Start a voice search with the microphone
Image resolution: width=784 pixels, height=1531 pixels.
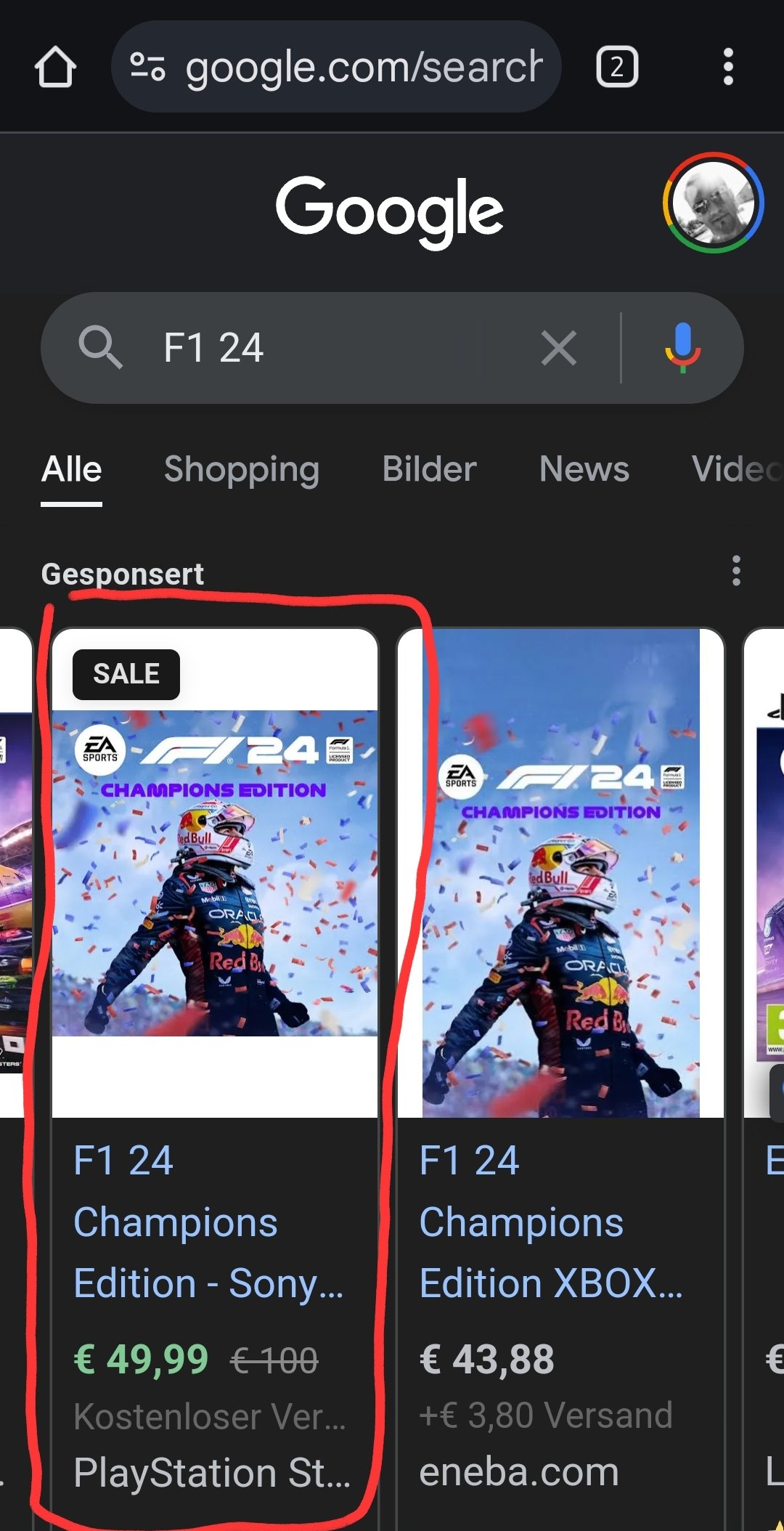682,348
